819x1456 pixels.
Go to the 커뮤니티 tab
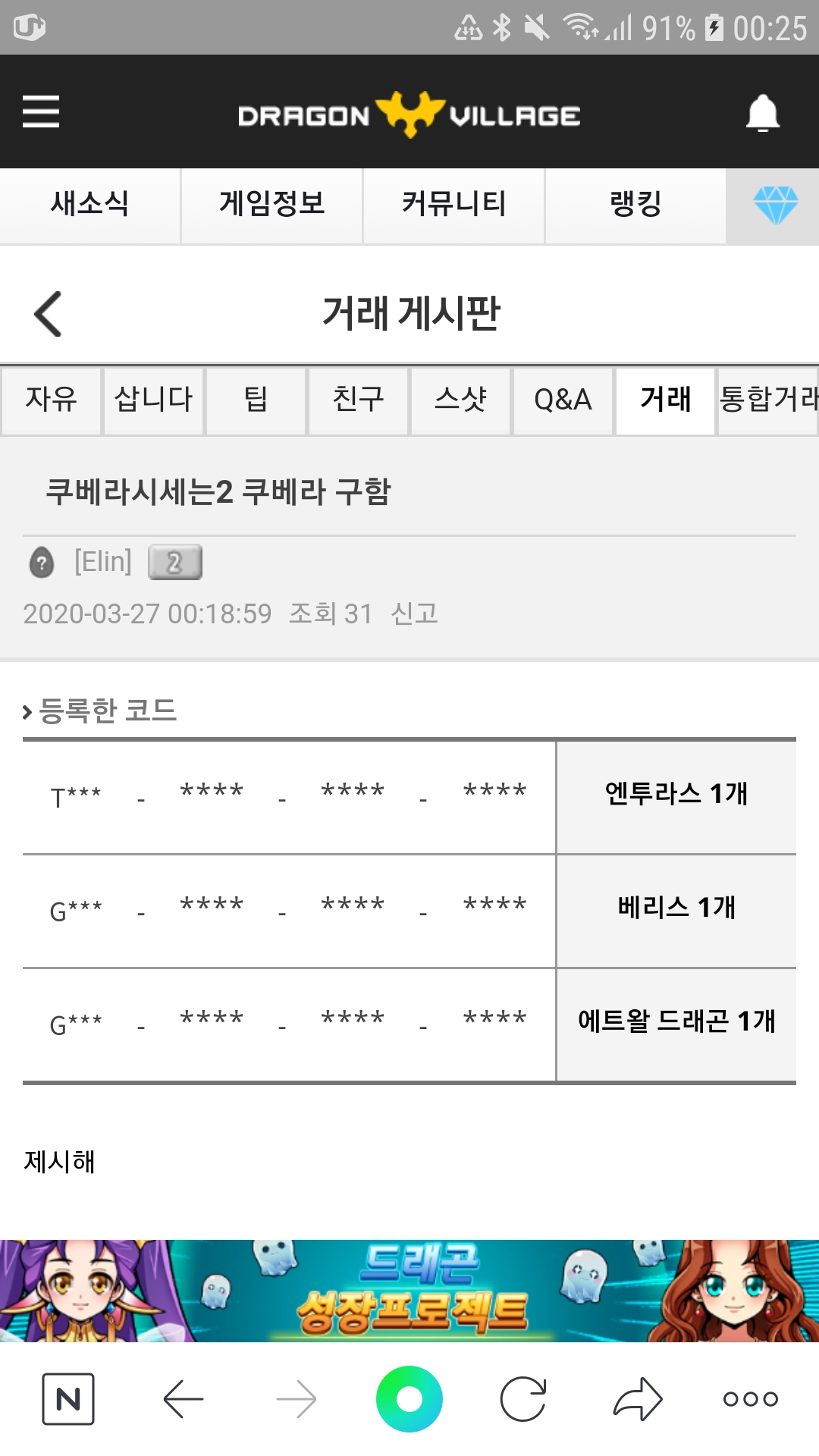coord(453,204)
